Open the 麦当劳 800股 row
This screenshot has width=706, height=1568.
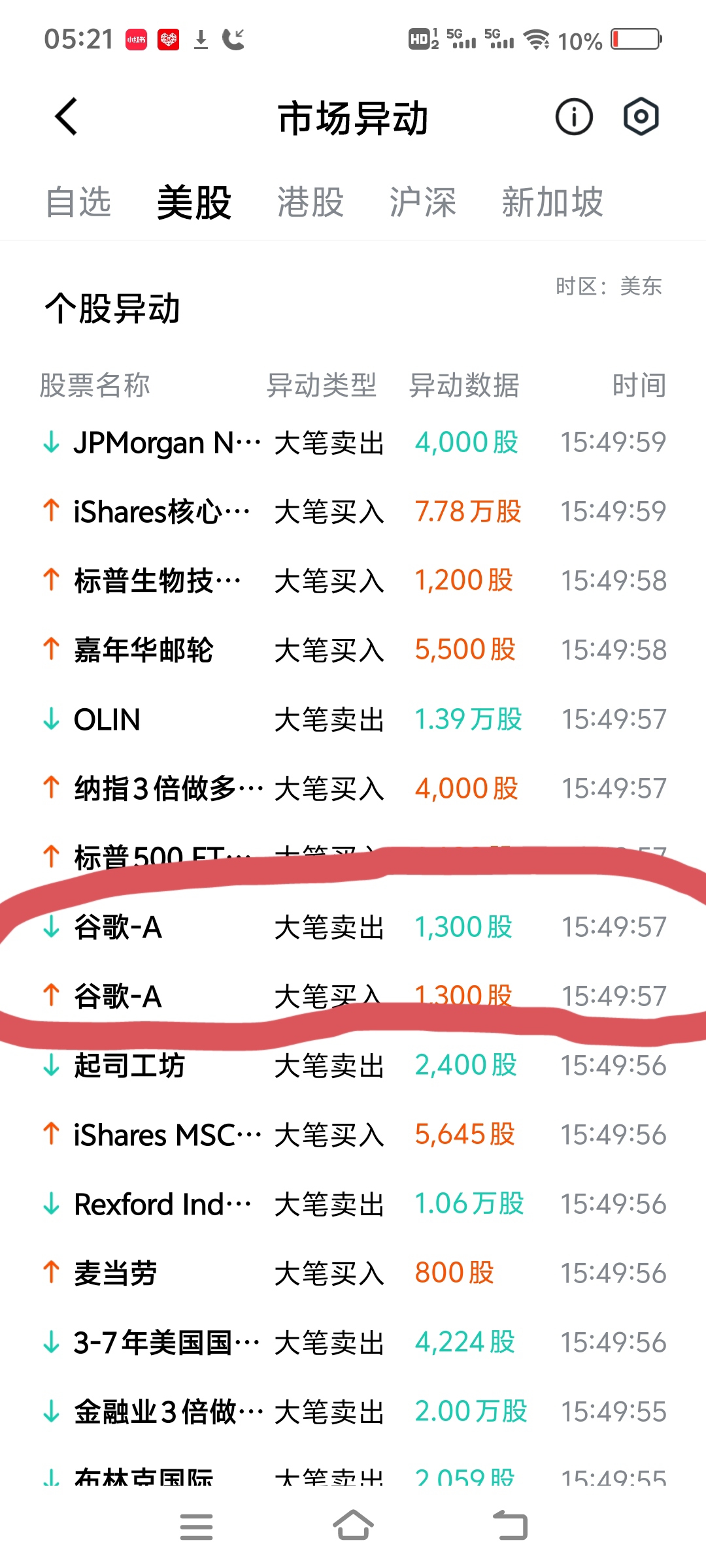353,1273
